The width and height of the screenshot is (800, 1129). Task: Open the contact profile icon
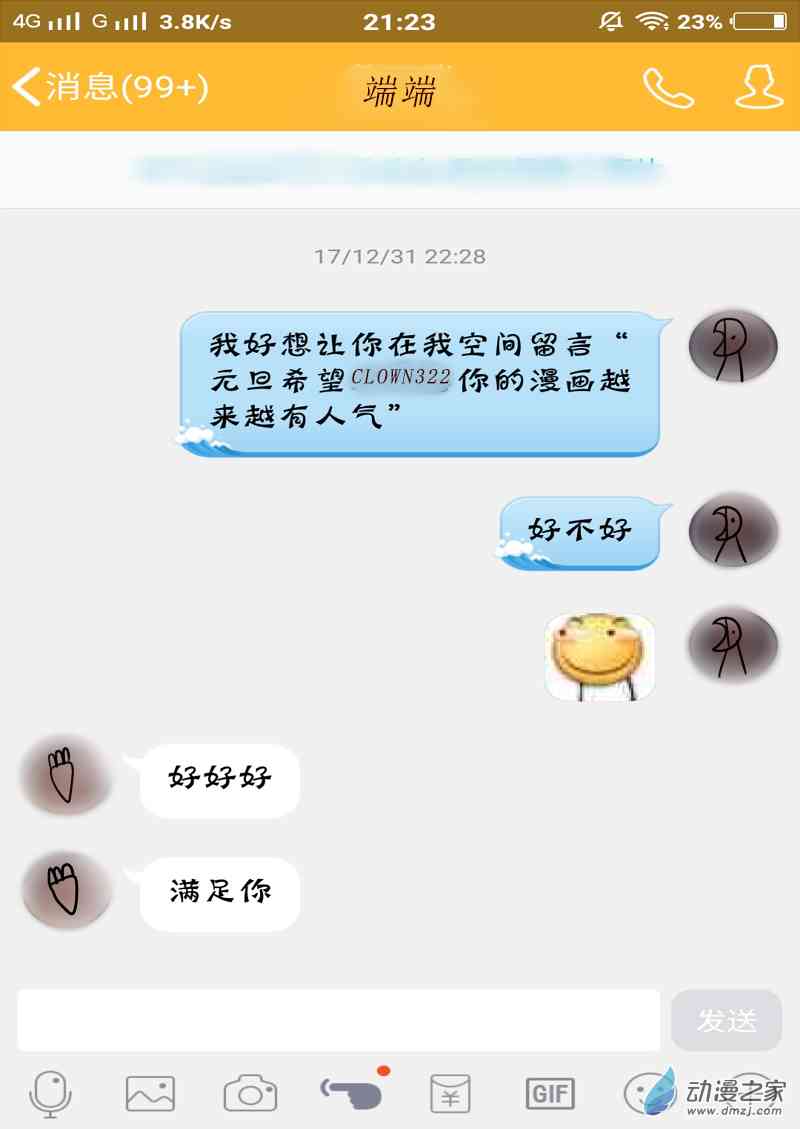point(758,88)
